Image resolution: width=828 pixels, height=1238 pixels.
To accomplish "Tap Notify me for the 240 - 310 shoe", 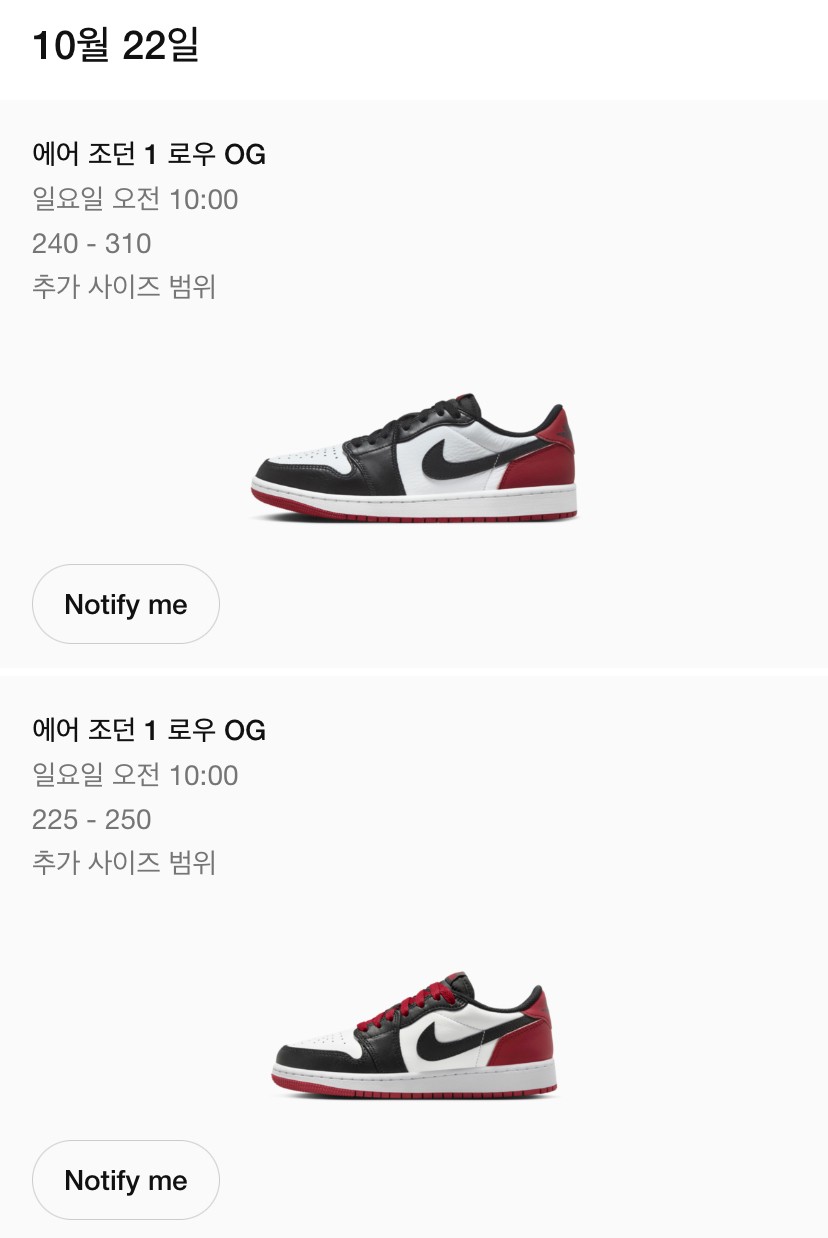I will [x=125, y=604].
